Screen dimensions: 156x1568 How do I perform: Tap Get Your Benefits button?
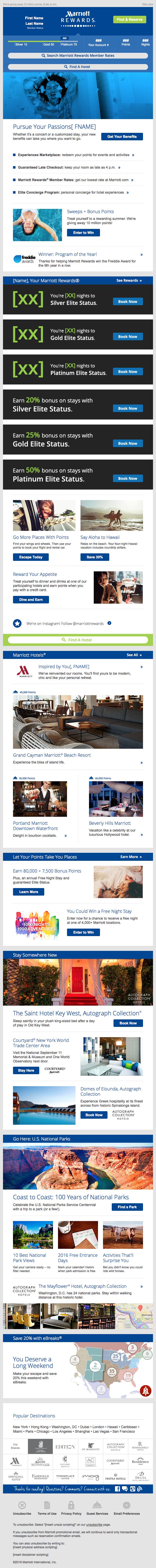pyautogui.click(x=122, y=136)
